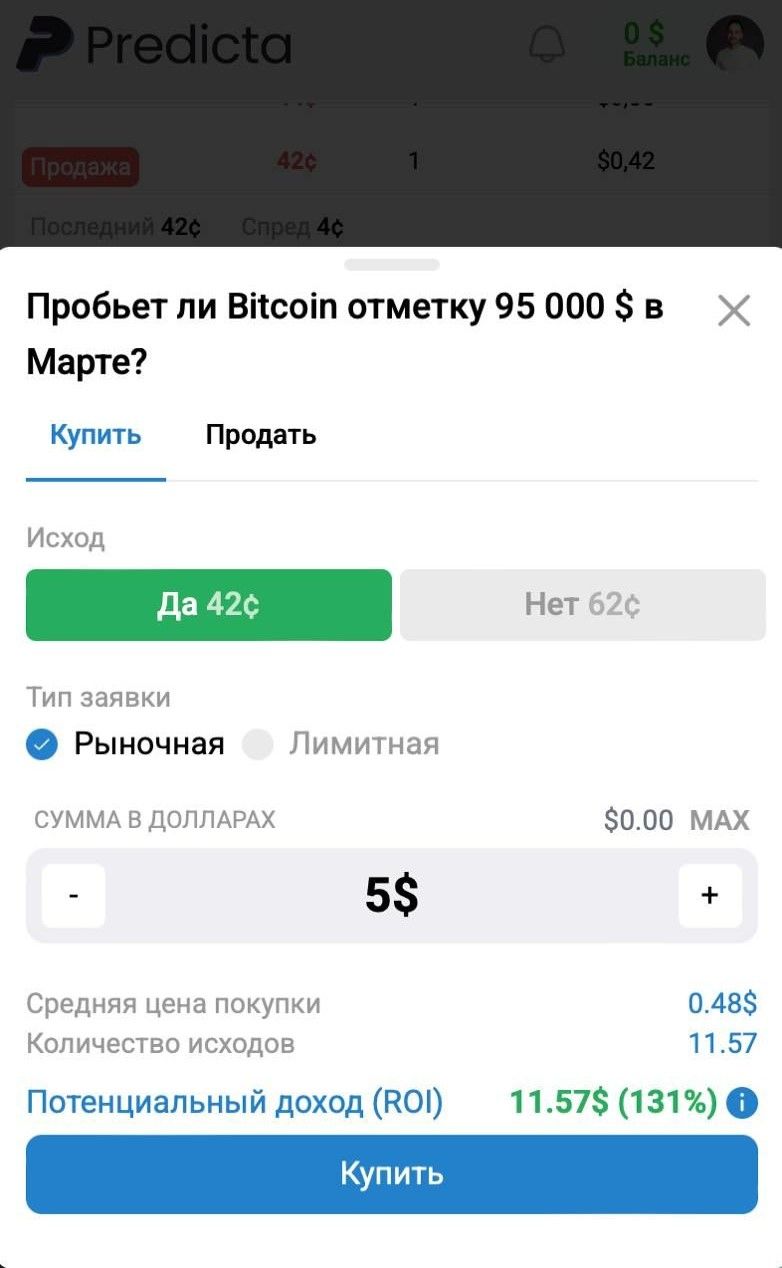Click the 5$ amount field

pos(391,895)
